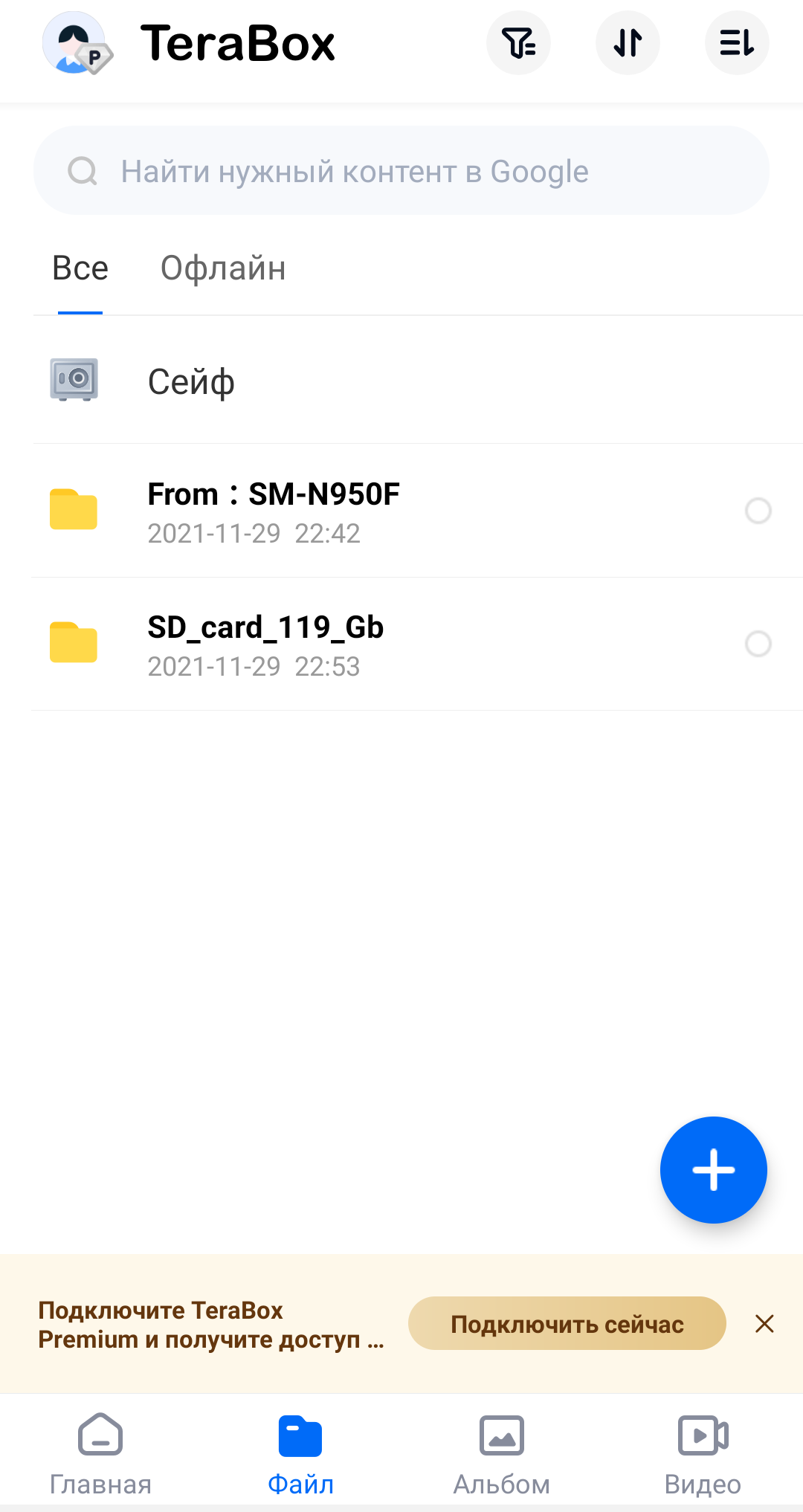
Task: Dismiss the Premium banner
Action: [764, 1324]
